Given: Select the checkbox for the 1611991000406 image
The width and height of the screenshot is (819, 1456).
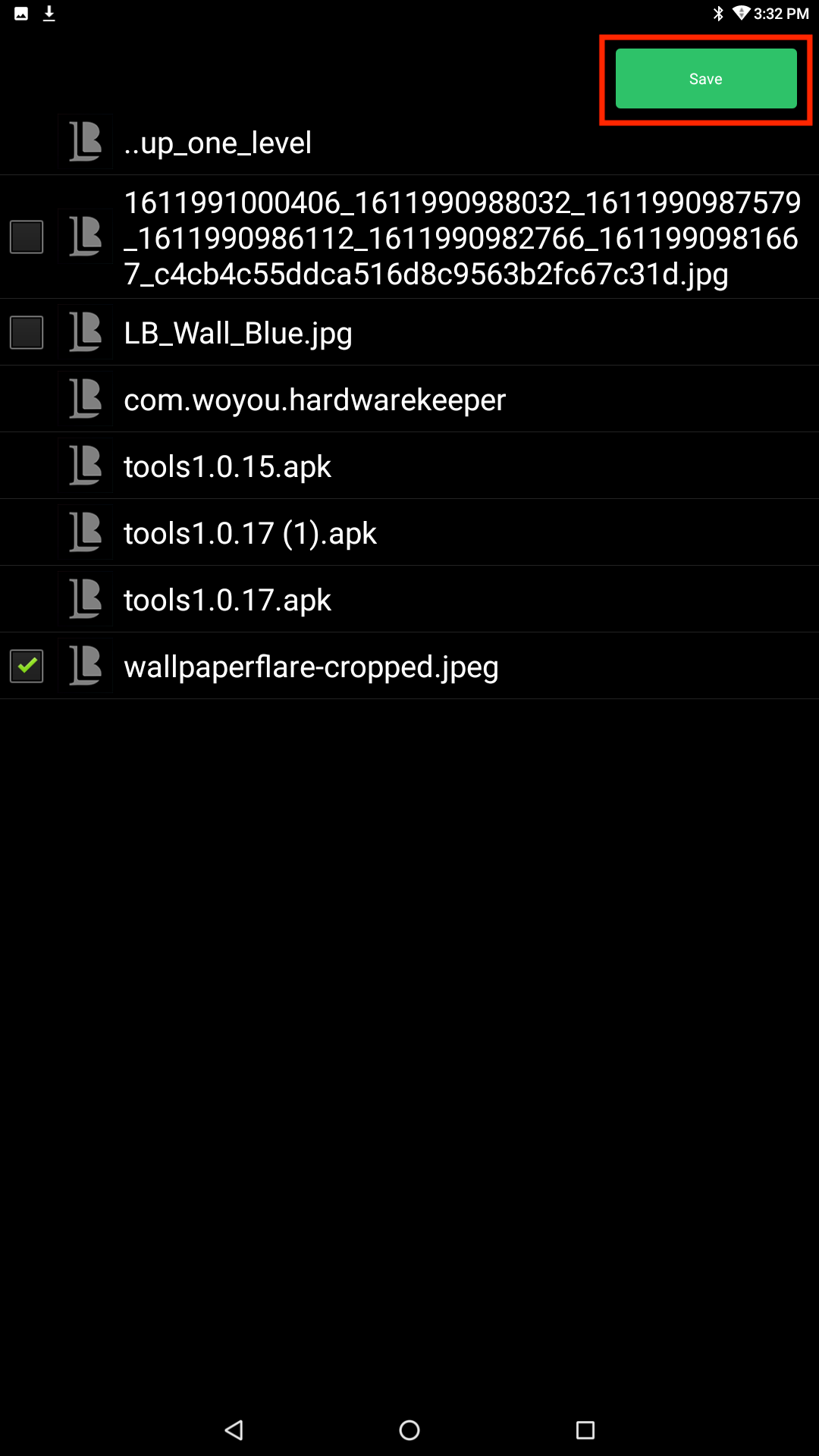Looking at the screenshot, I should click(x=27, y=237).
